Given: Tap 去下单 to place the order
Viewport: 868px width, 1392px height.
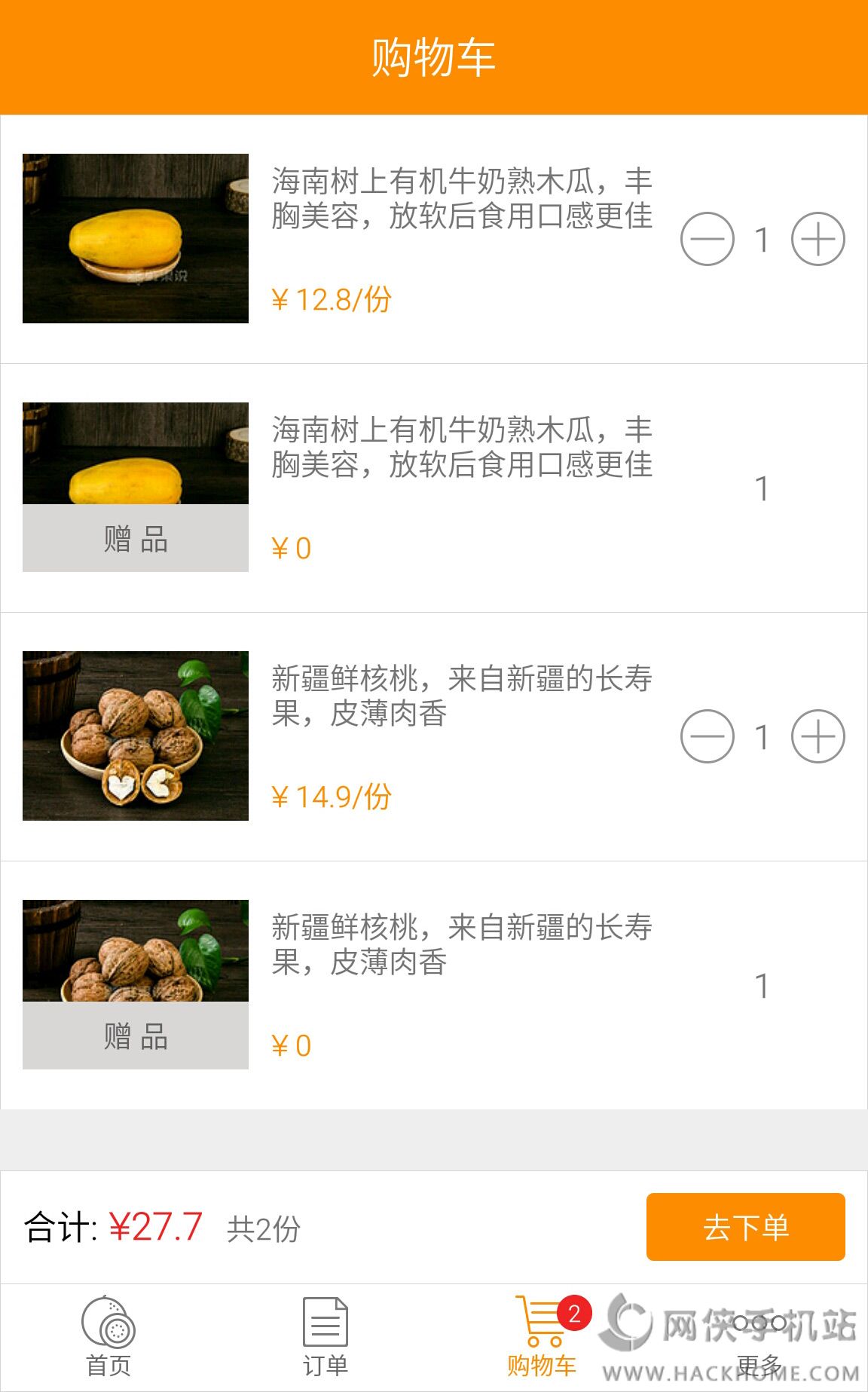Looking at the screenshot, I should click(x=745, y=1227).
